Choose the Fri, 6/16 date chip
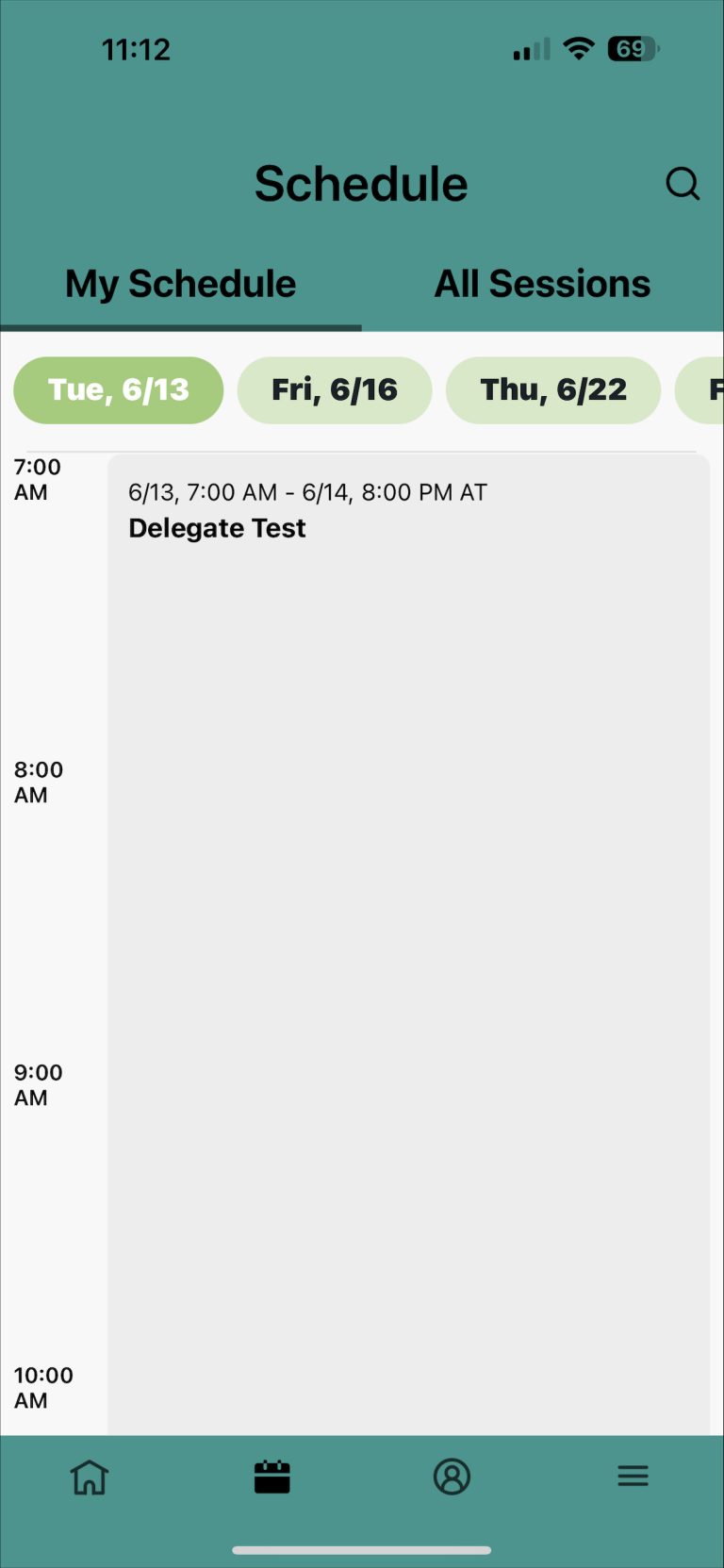Viewport: 724px width, 1568px height. 335,390
